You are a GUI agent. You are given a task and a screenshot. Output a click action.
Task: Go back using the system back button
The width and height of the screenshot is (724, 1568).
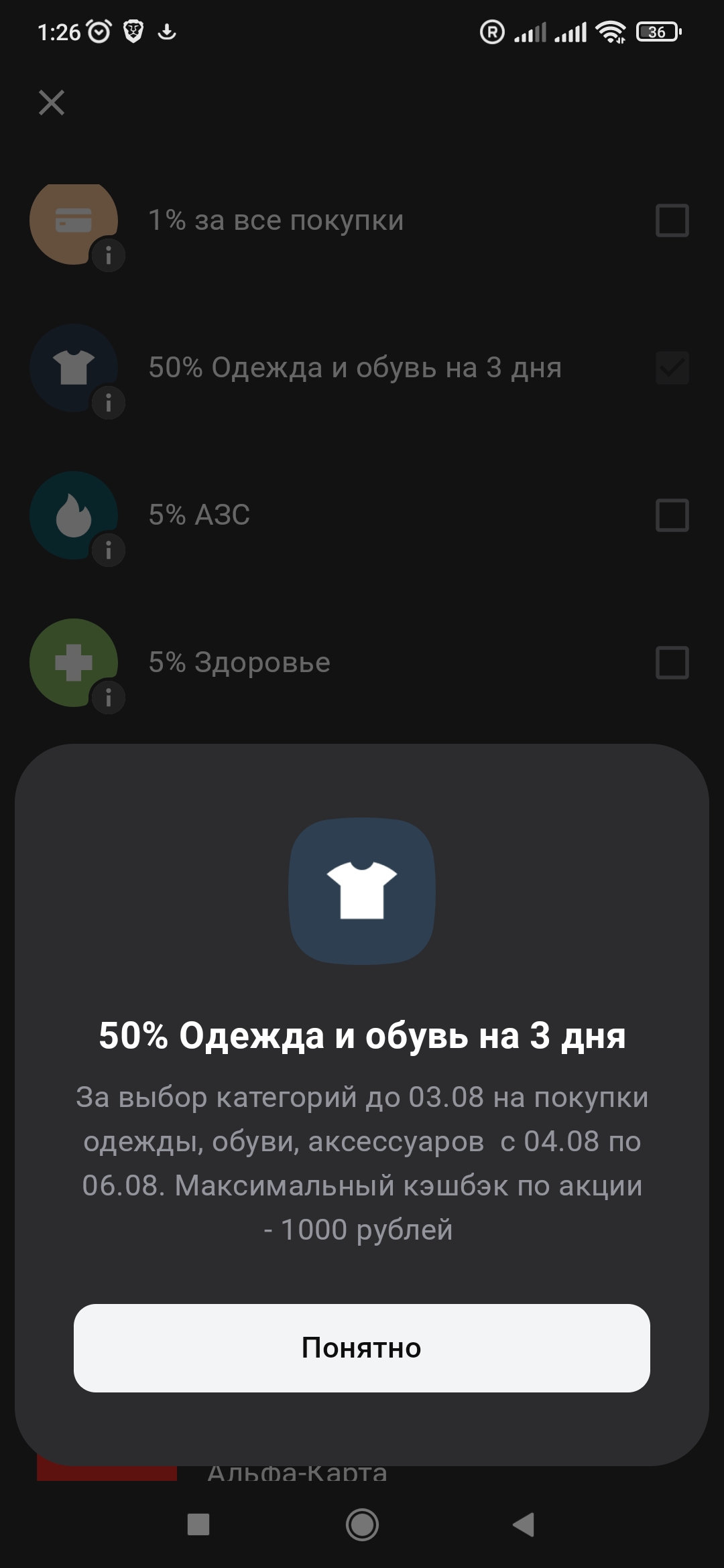[x=524, y=1524]
